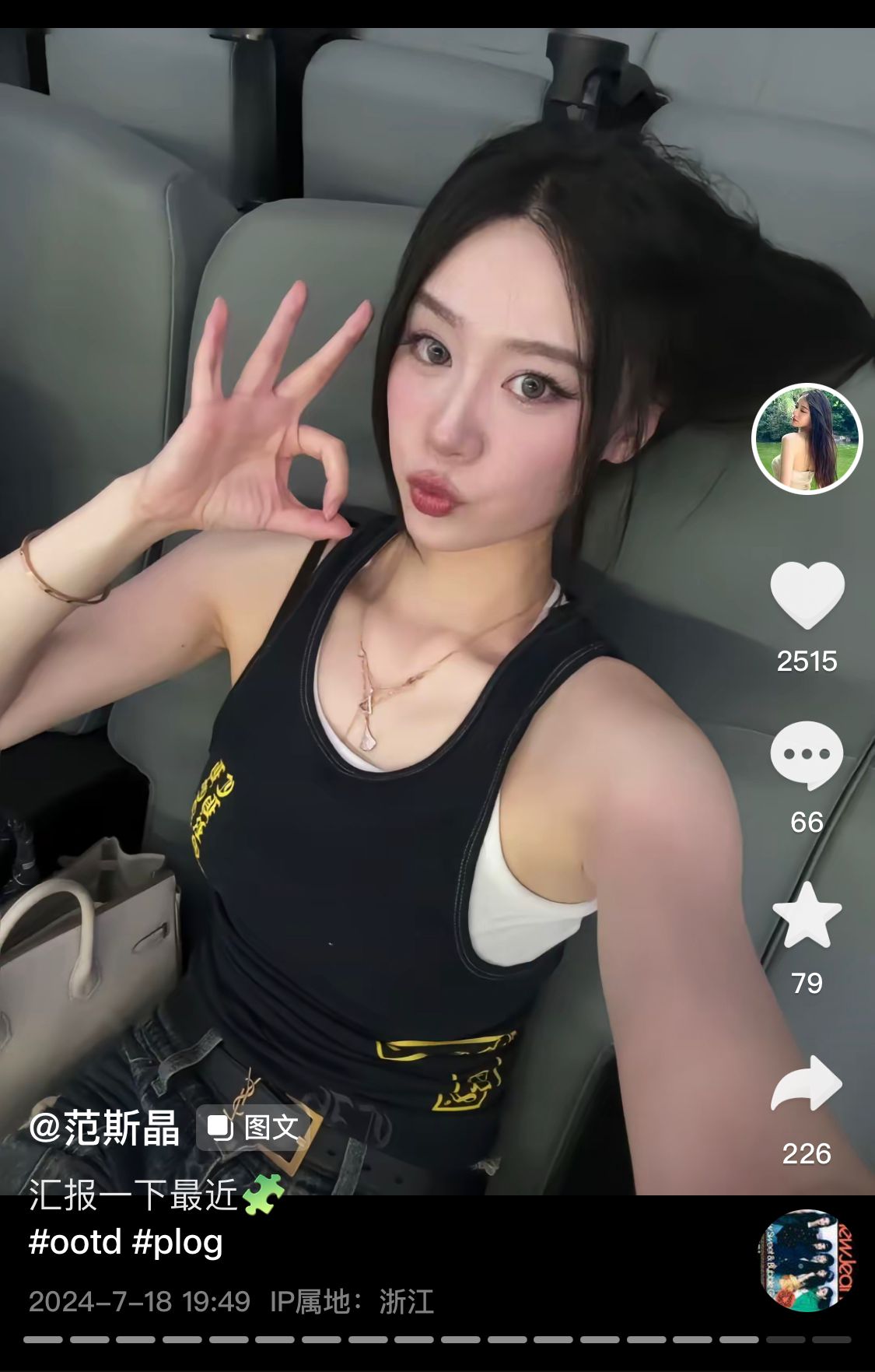Open the spinning music disc
Viewport: 875px width, 1372px height.
(807, 1261)
